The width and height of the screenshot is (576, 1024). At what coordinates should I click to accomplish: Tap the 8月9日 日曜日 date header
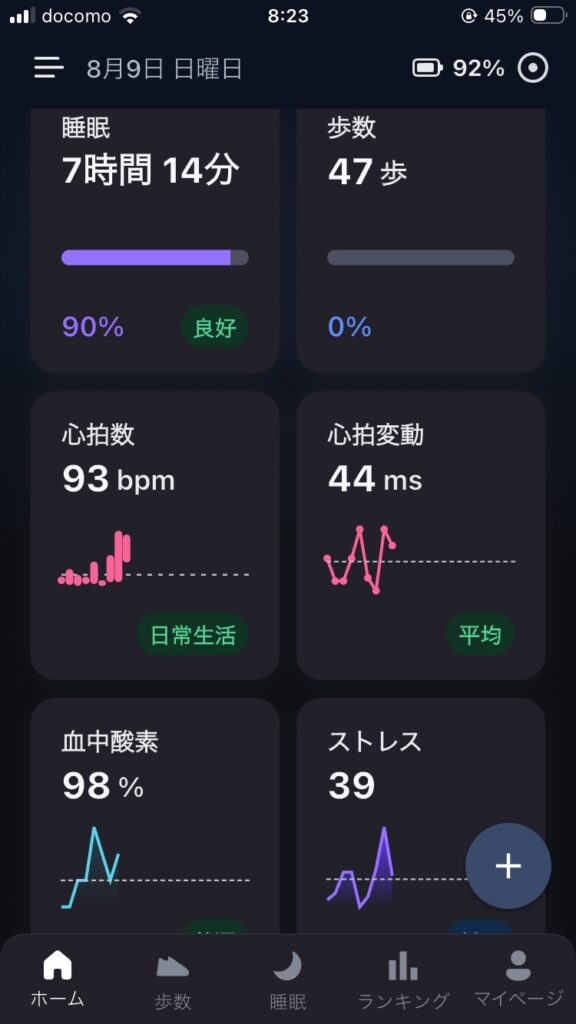[164, 69]
